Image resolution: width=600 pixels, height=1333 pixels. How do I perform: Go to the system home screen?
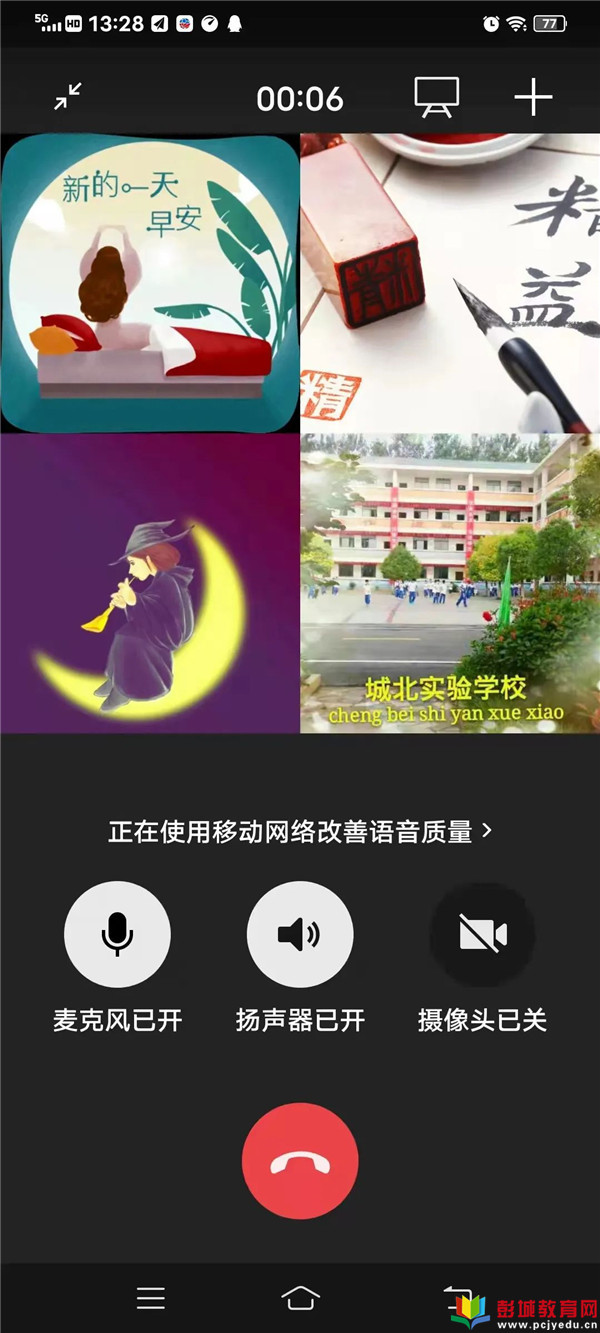[x=300, y=1298]
